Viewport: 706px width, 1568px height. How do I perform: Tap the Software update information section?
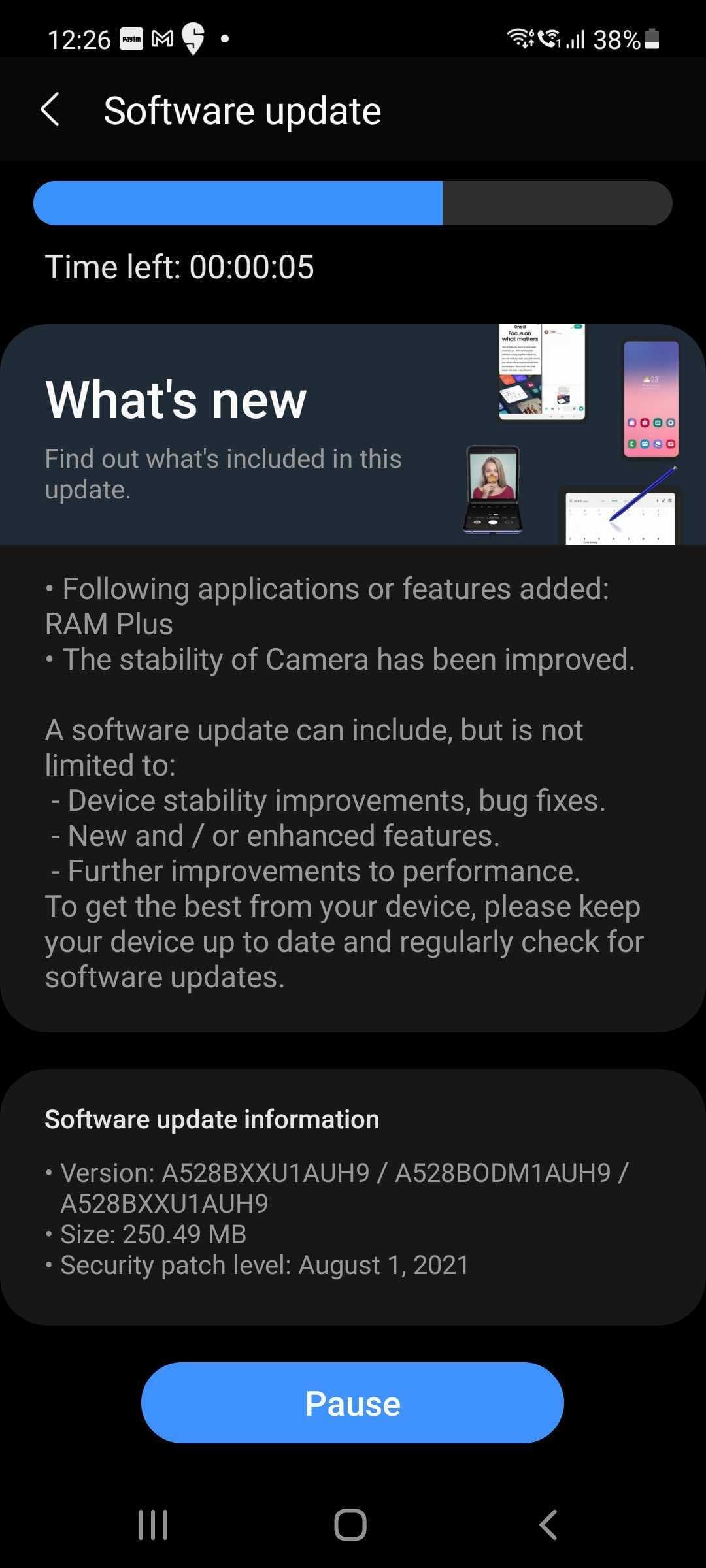pos(210,1119)
